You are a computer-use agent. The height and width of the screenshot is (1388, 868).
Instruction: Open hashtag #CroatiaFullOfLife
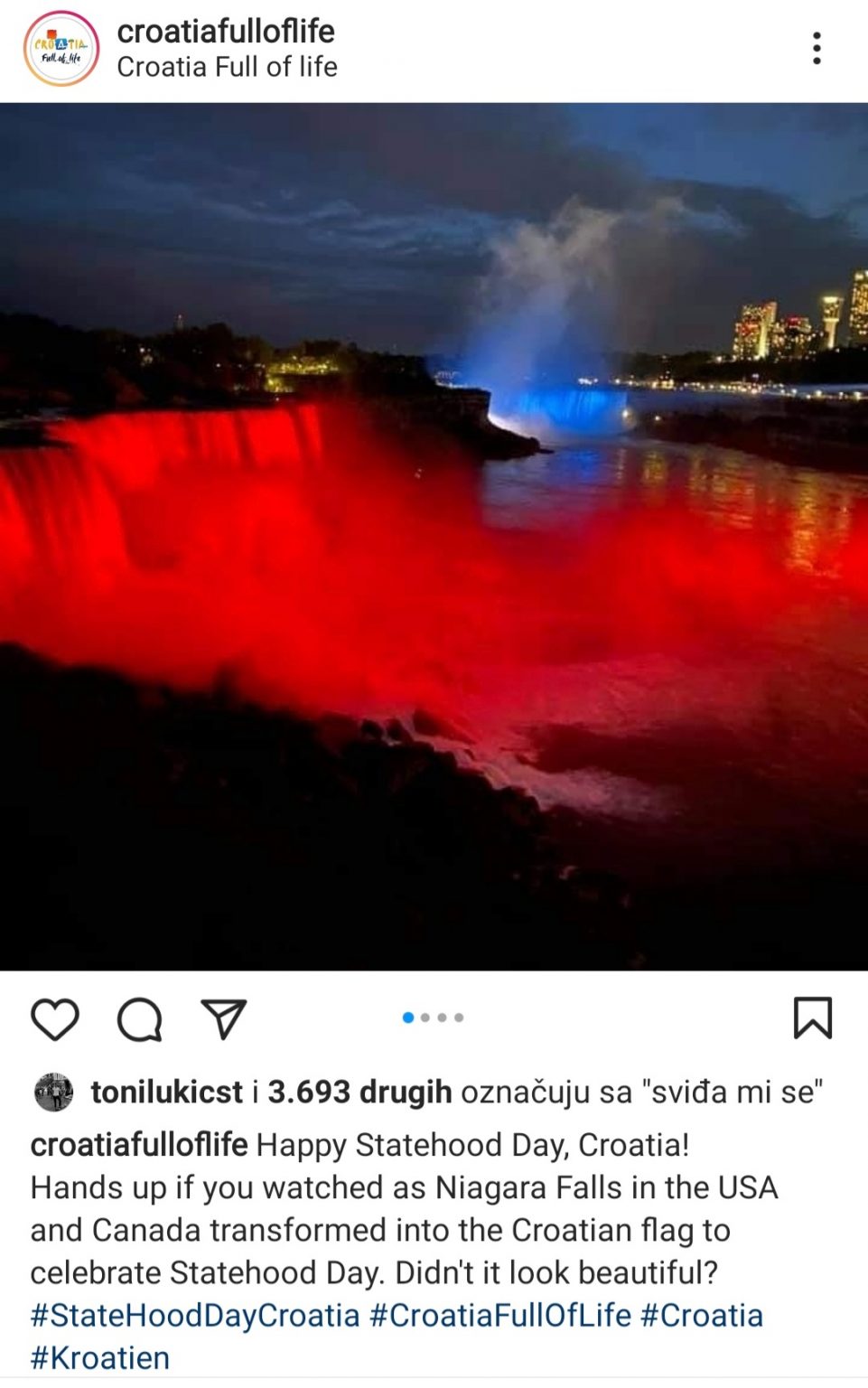point(500,1315)
